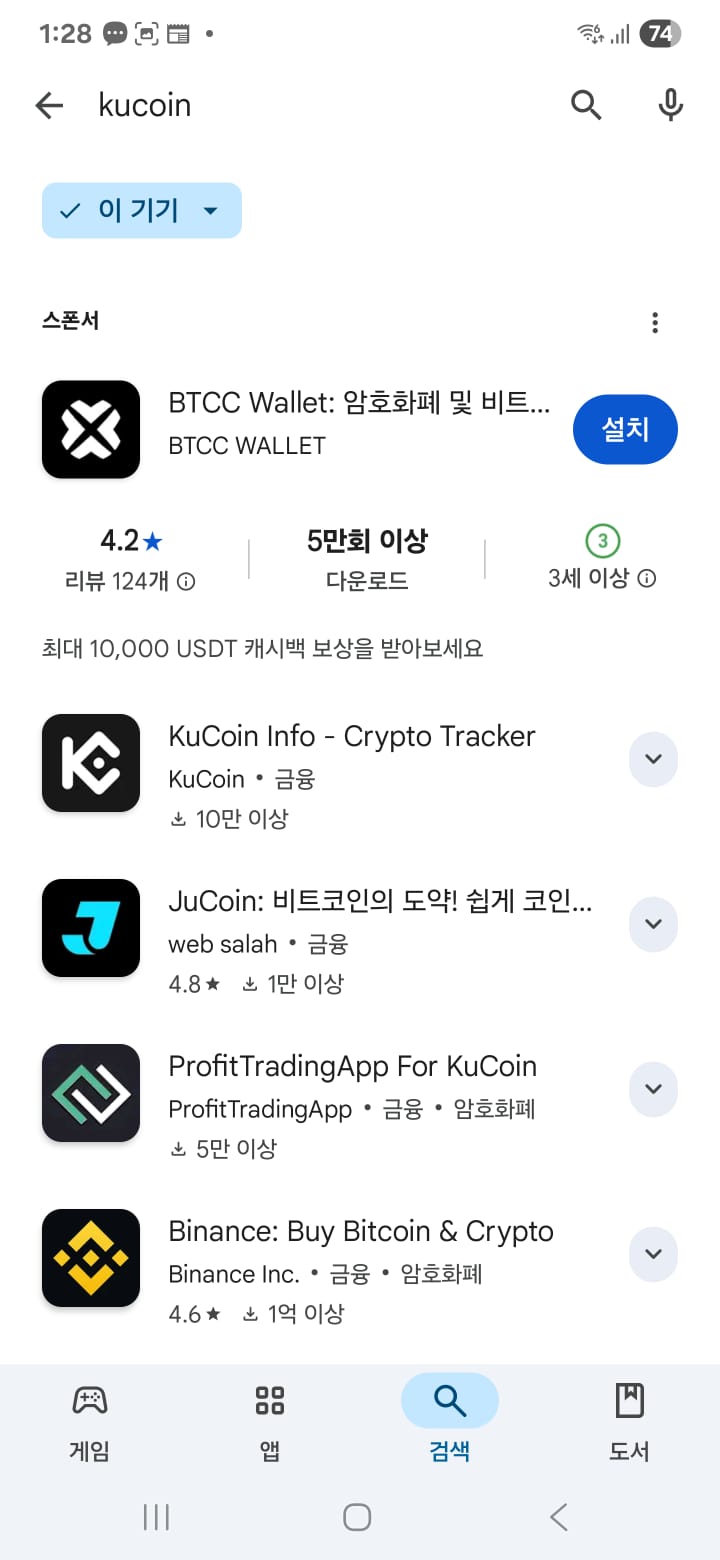Expand the KuCoin Info chevron

[654, 759]
